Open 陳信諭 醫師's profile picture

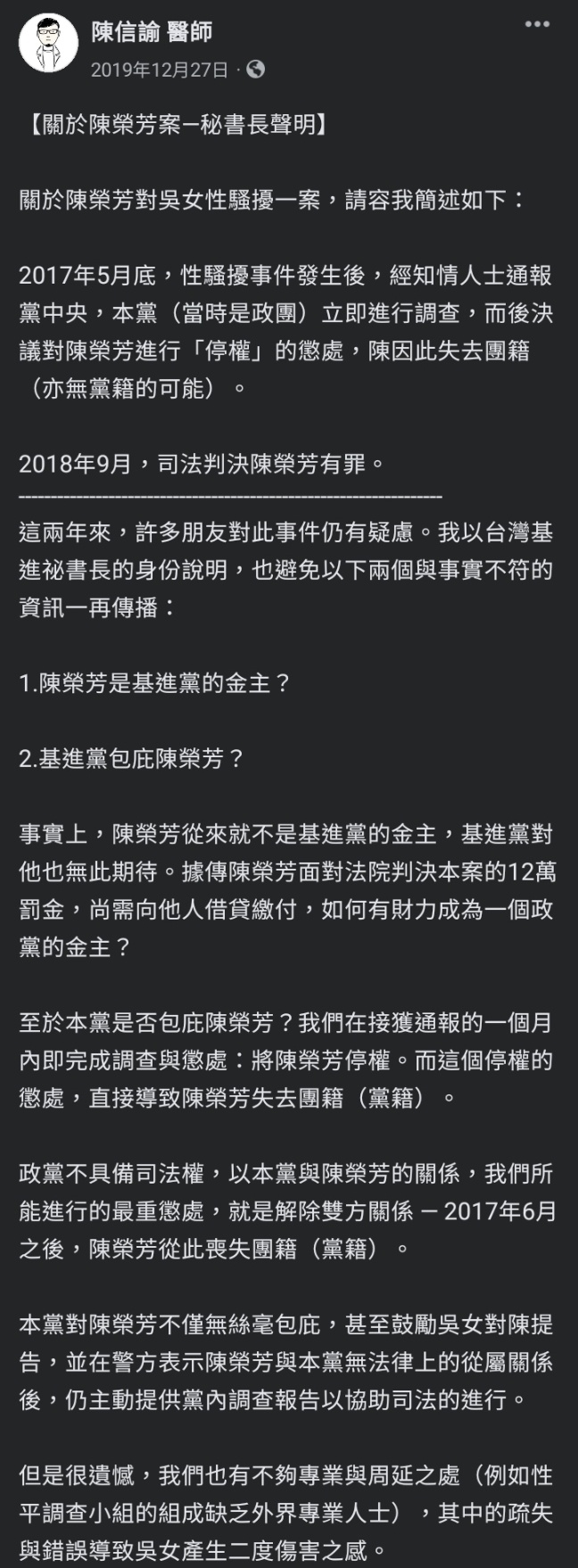pyautogui.click(x=49, y=43)
